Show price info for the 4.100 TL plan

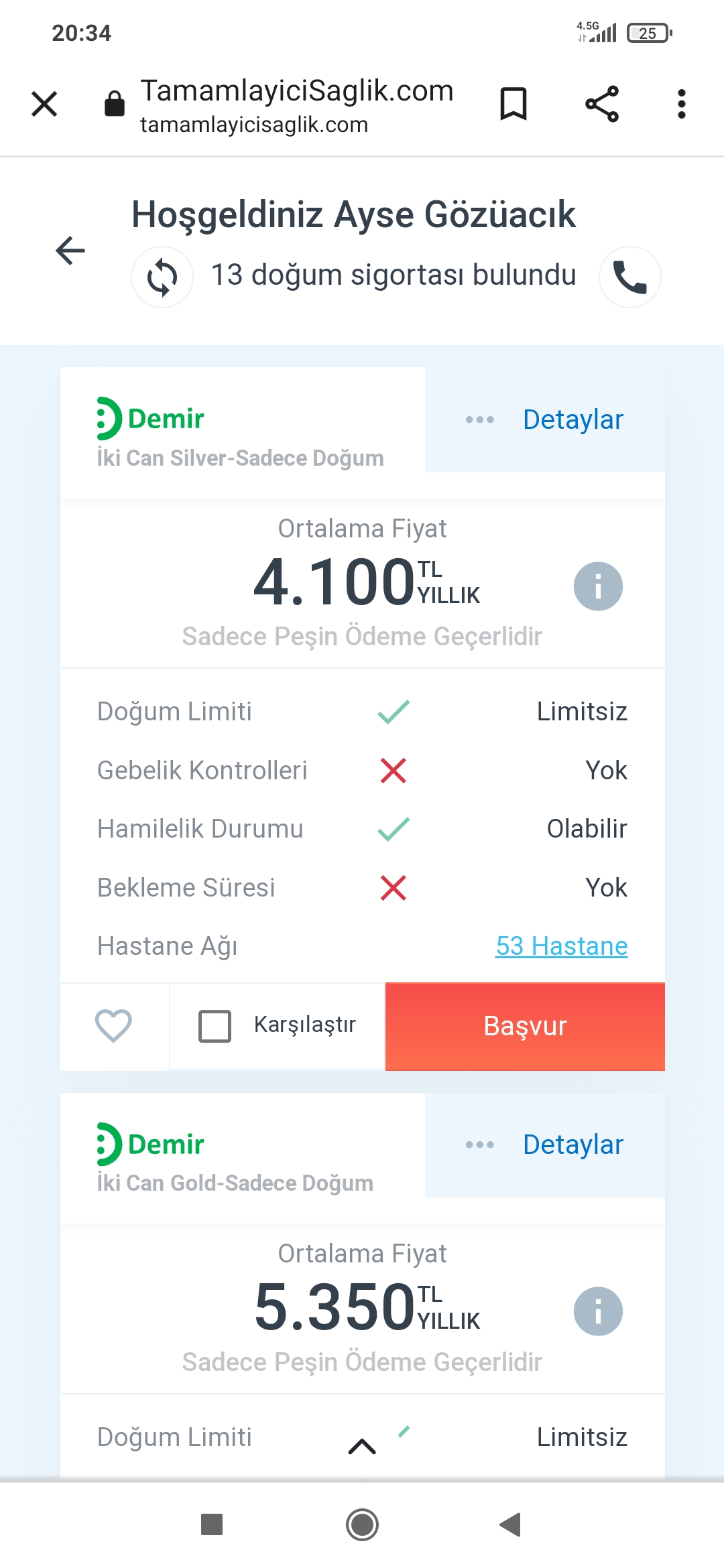pyautogui.click(x=598, y=586)
